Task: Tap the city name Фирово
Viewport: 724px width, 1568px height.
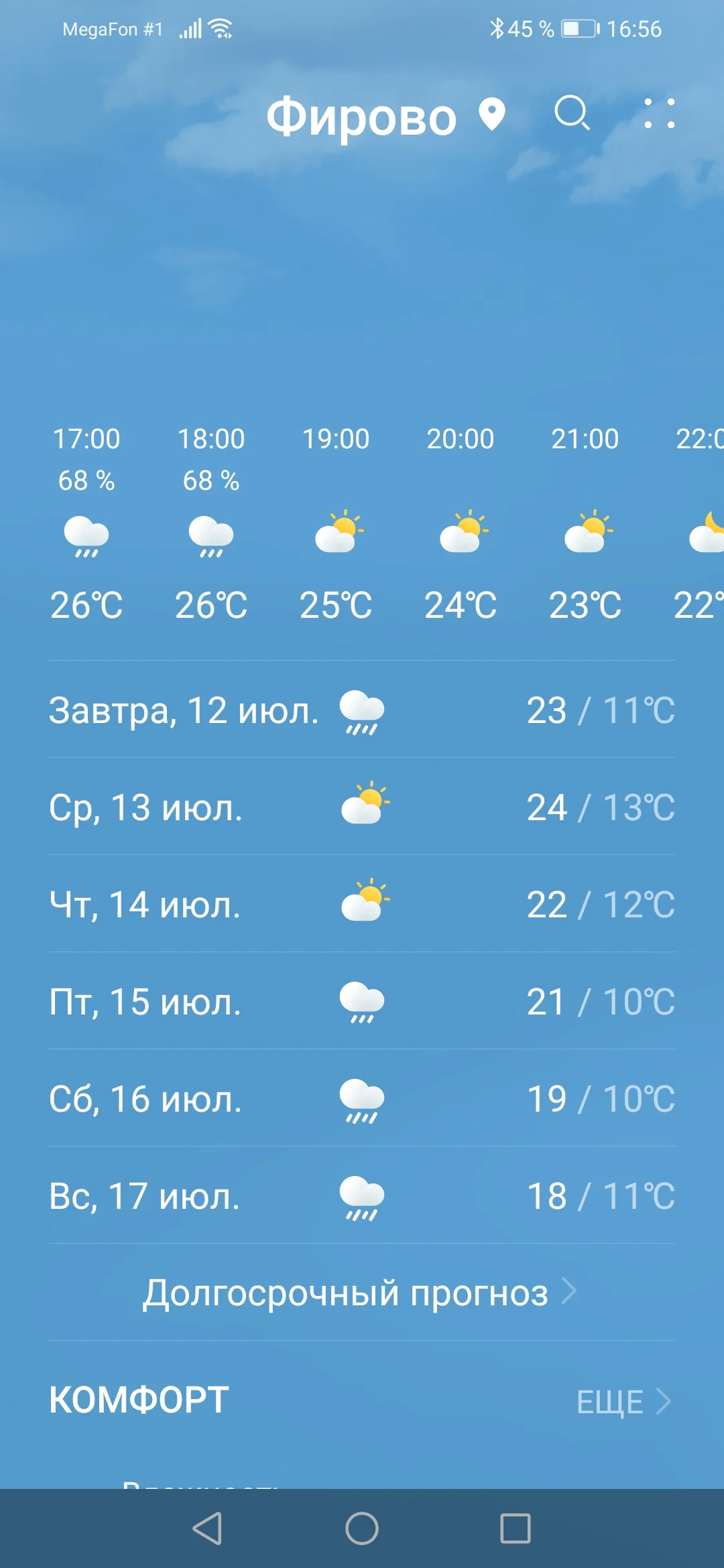Action: coord(362,115)
